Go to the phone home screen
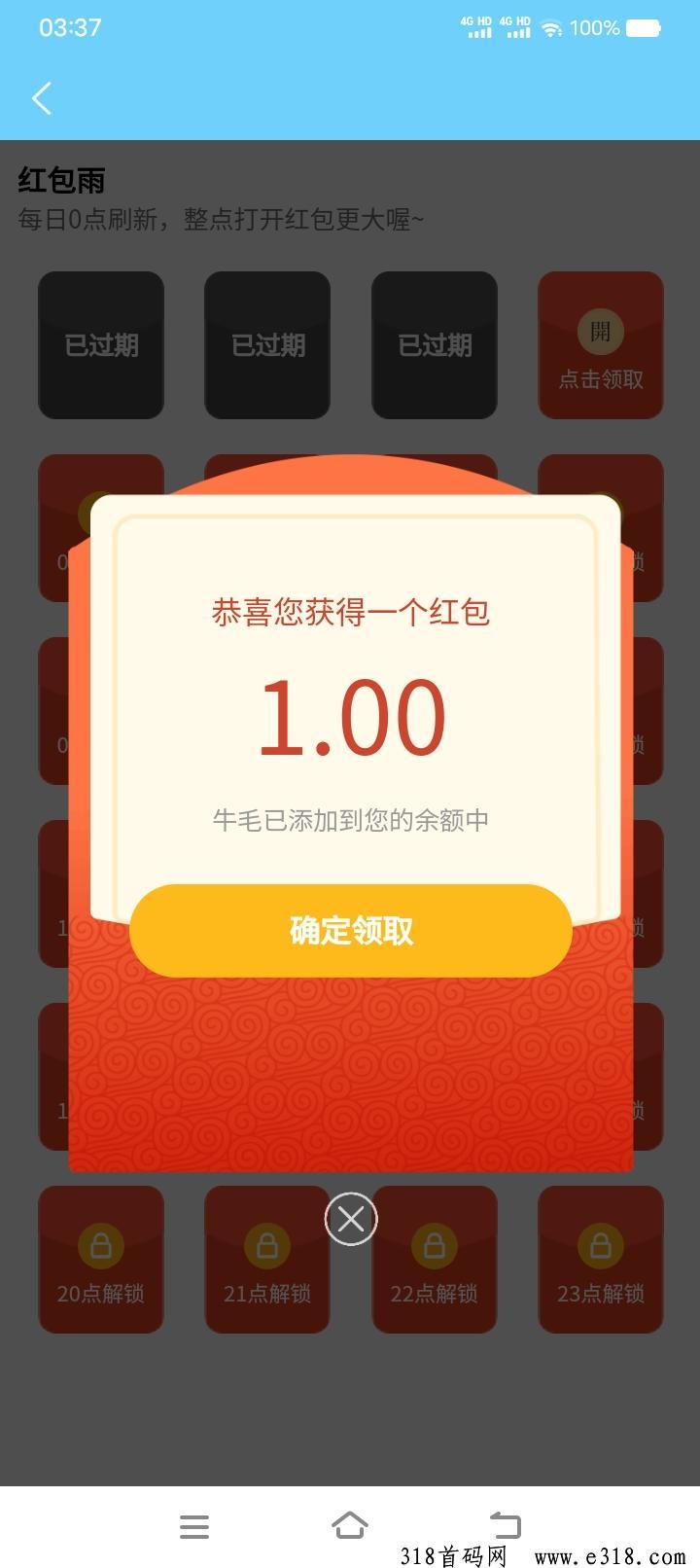The width and height of the screenshot is (700, 1568). click(350, 1525)
